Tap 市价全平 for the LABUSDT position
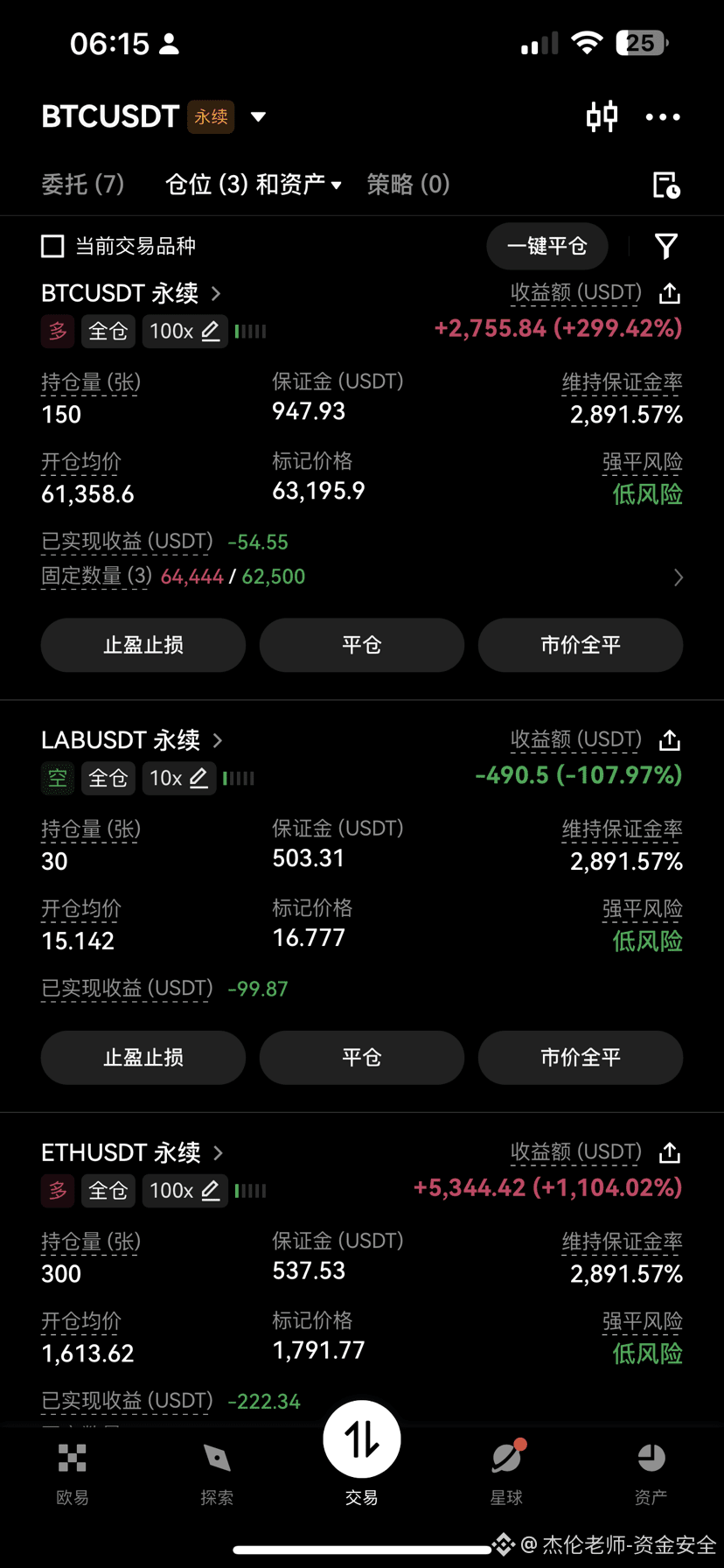 coord(581,1058)
